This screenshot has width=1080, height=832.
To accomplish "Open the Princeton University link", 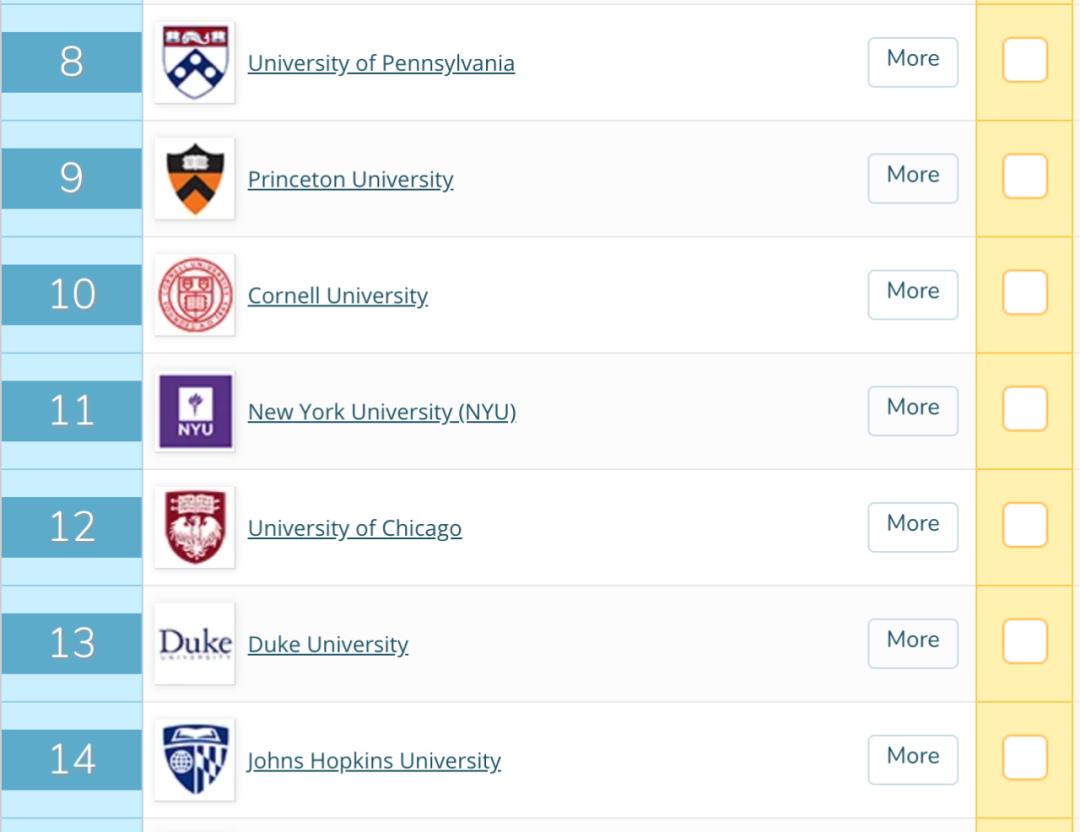I will point(350,179).
